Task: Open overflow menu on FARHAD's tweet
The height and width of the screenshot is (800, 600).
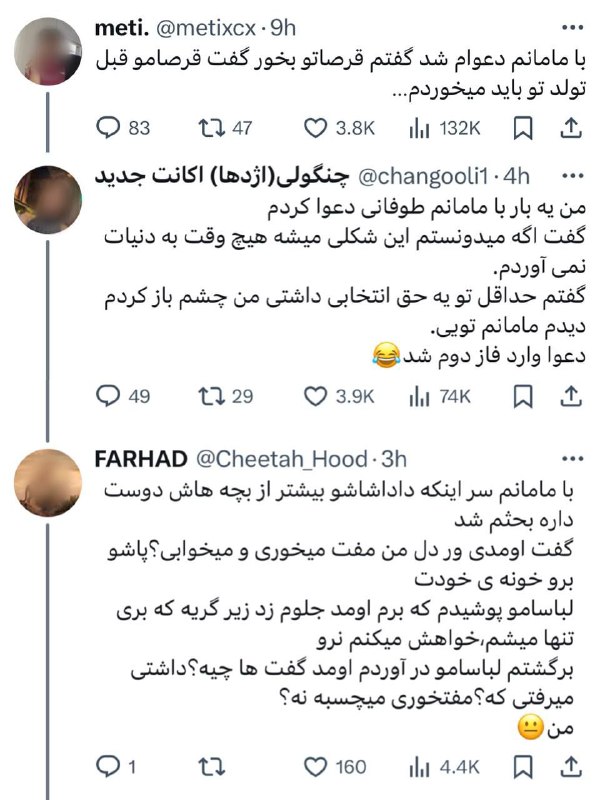Action: click(569, 458)
